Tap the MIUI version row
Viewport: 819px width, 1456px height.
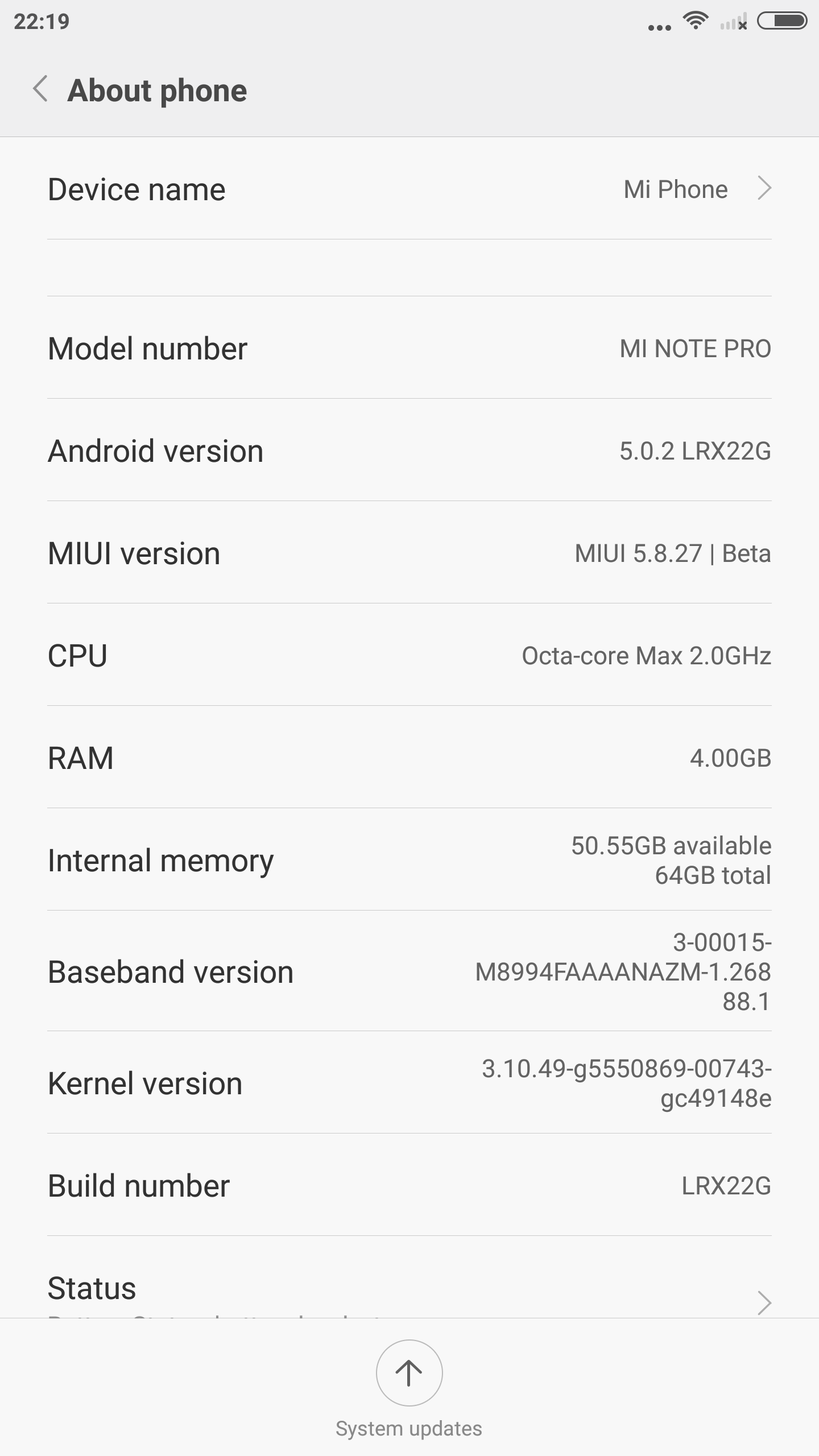409,552
